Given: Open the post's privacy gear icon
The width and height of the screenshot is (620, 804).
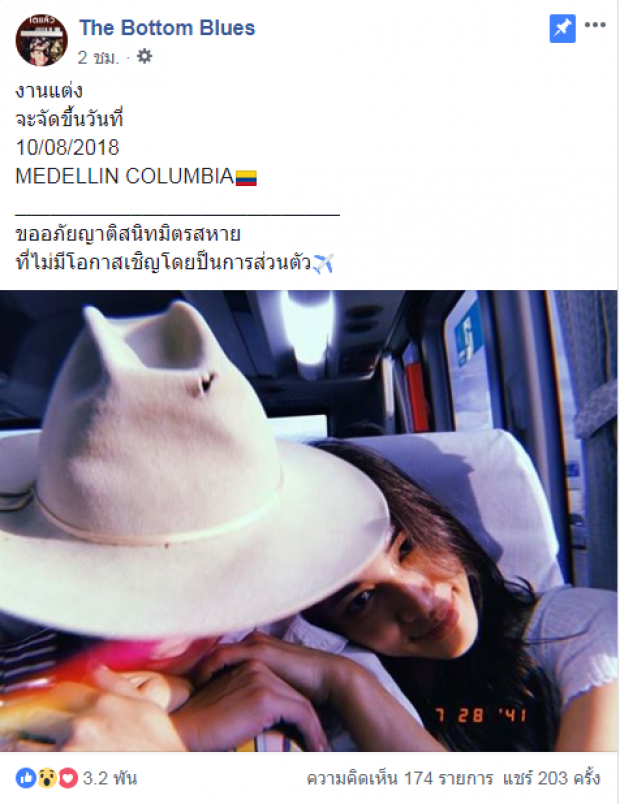Looking at the screenshot, I should 144,57.
